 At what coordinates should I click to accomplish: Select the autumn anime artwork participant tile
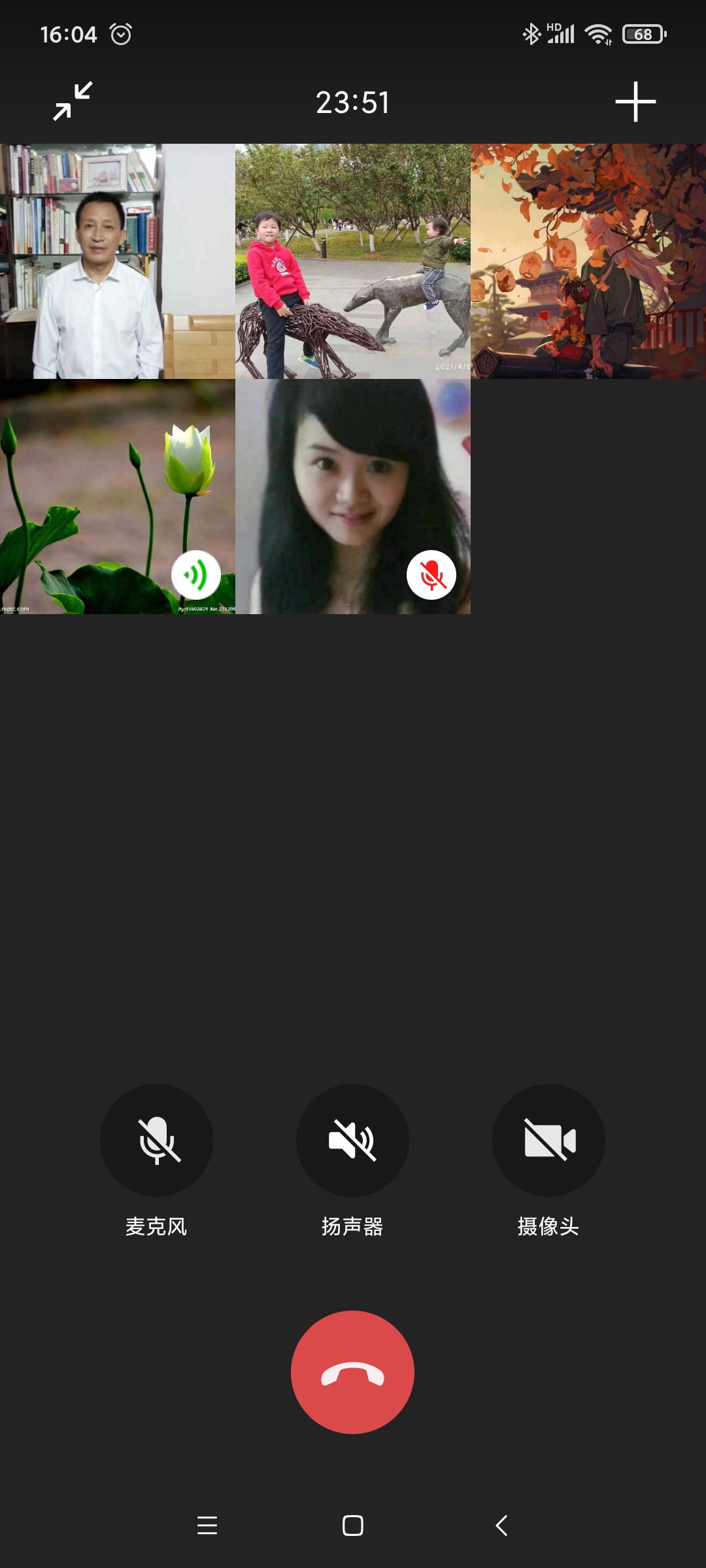[x=588, y=261]
